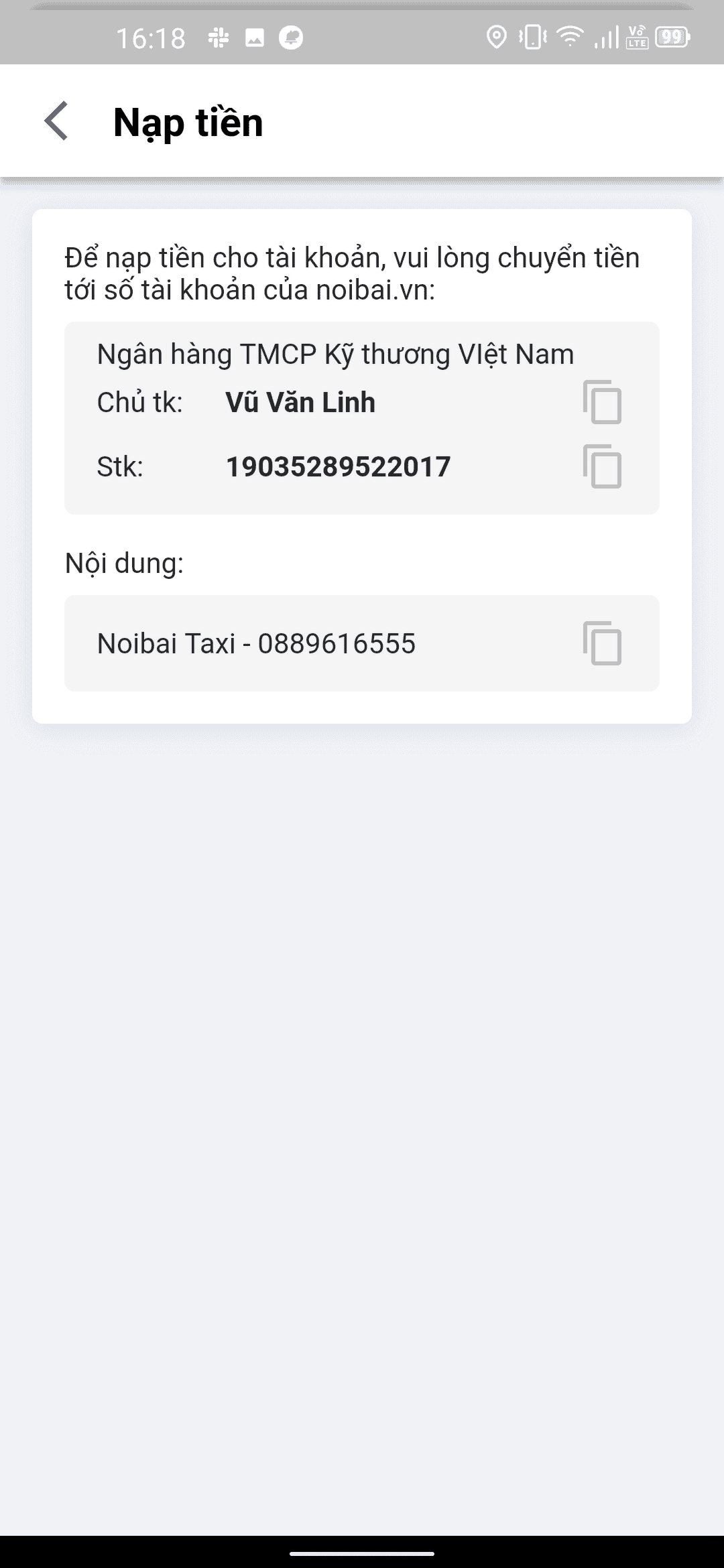The height and width of the screenshot is (1568, 724).
Task: Go back from Nạp tiền screen
Action: 56,121
